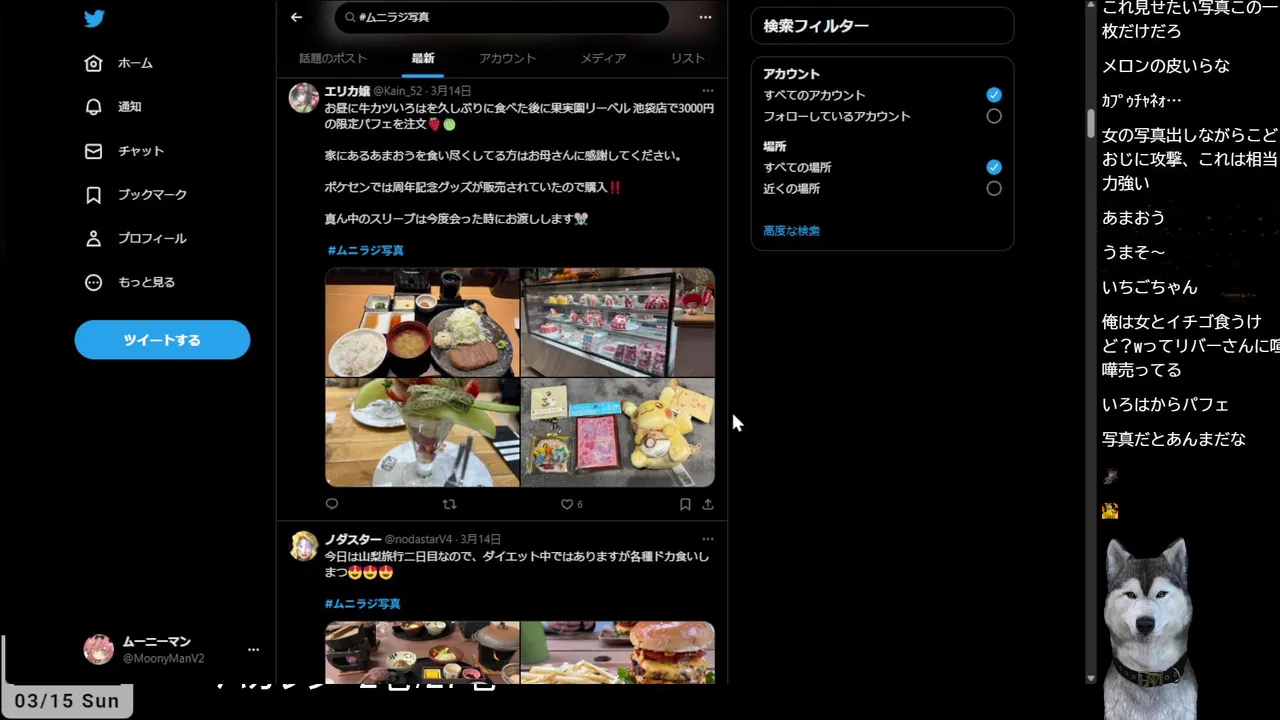Select 近くの場所 radio option

[993, 188]
